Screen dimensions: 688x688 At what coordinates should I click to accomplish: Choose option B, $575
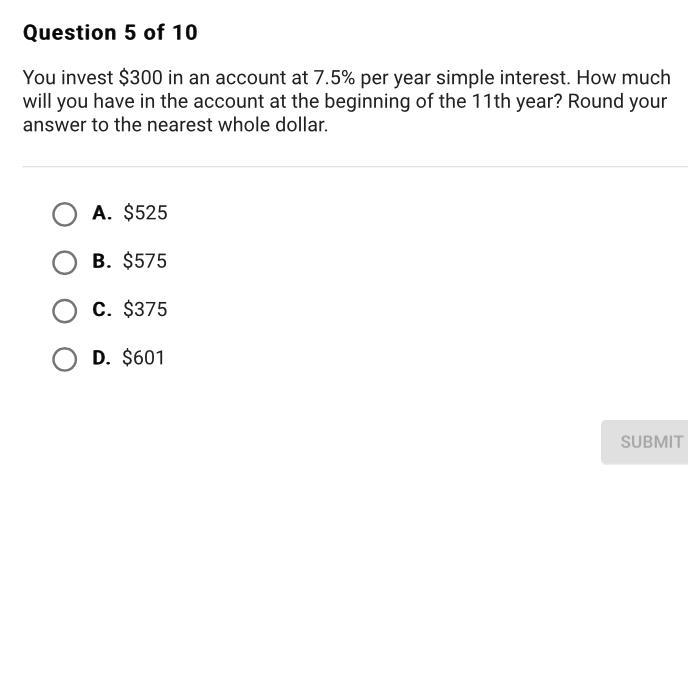point(64,262)
